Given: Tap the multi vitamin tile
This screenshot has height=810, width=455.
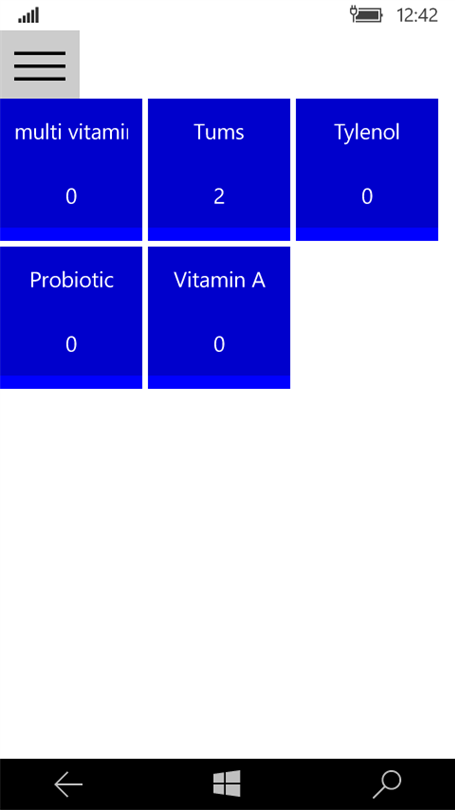Looking at the screenshot, I should 71,169.
